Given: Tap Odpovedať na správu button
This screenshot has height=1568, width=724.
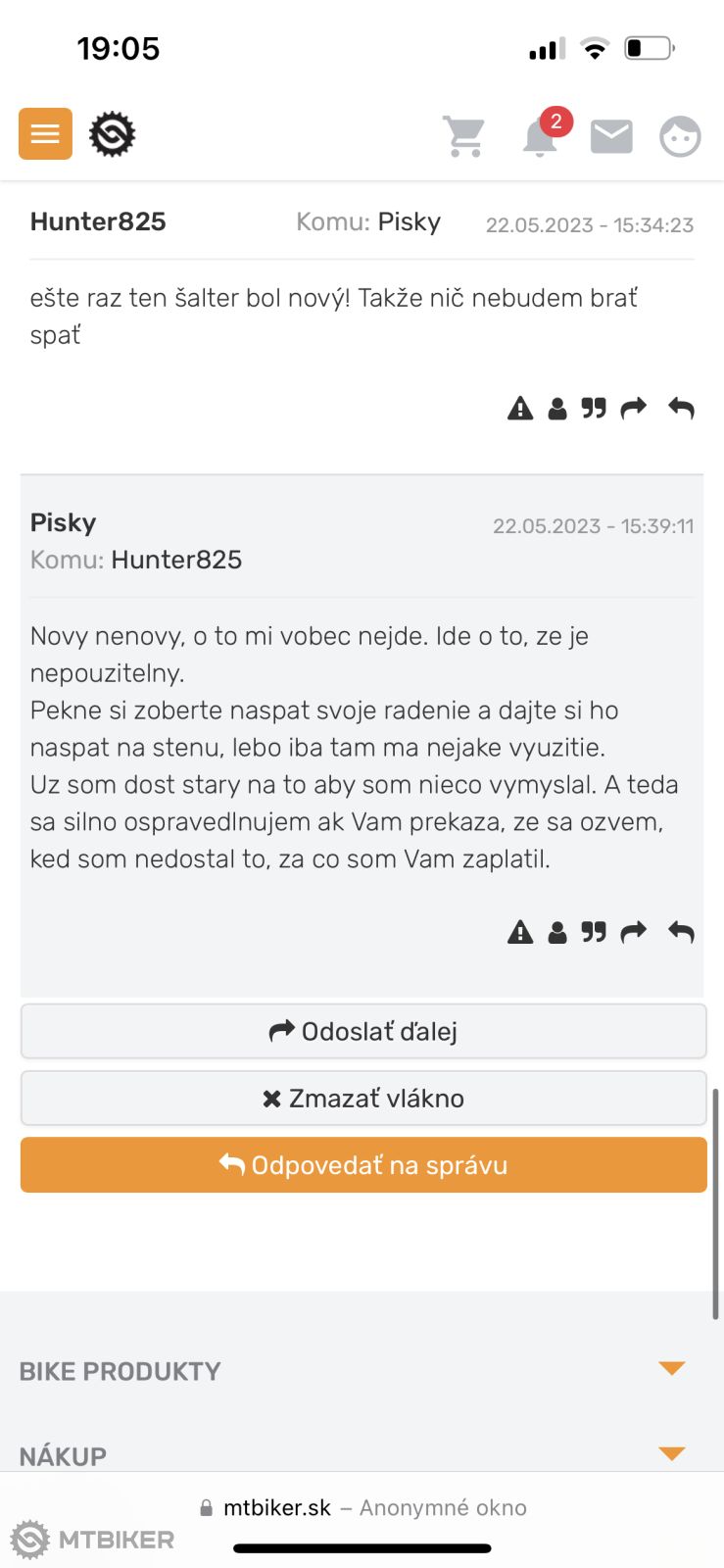Looking at the screenshot, I should pos(362,1164).
